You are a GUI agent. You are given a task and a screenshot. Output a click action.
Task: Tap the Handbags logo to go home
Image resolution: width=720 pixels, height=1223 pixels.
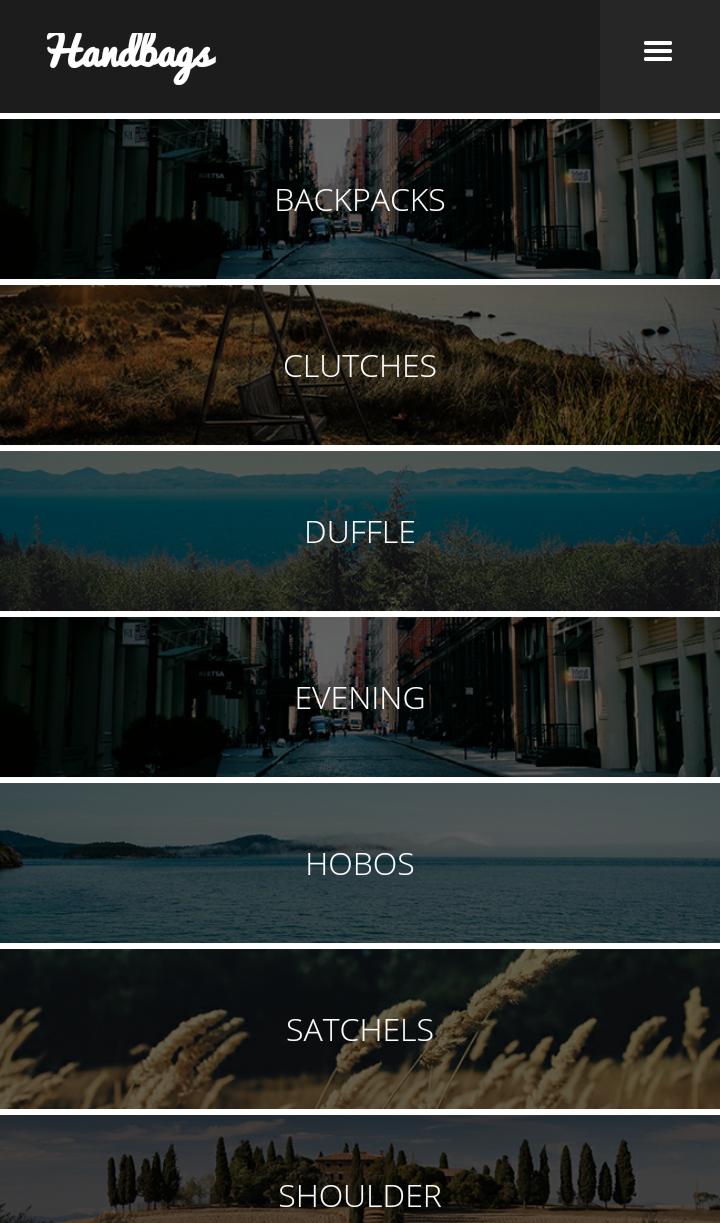(x=131, y=57)
